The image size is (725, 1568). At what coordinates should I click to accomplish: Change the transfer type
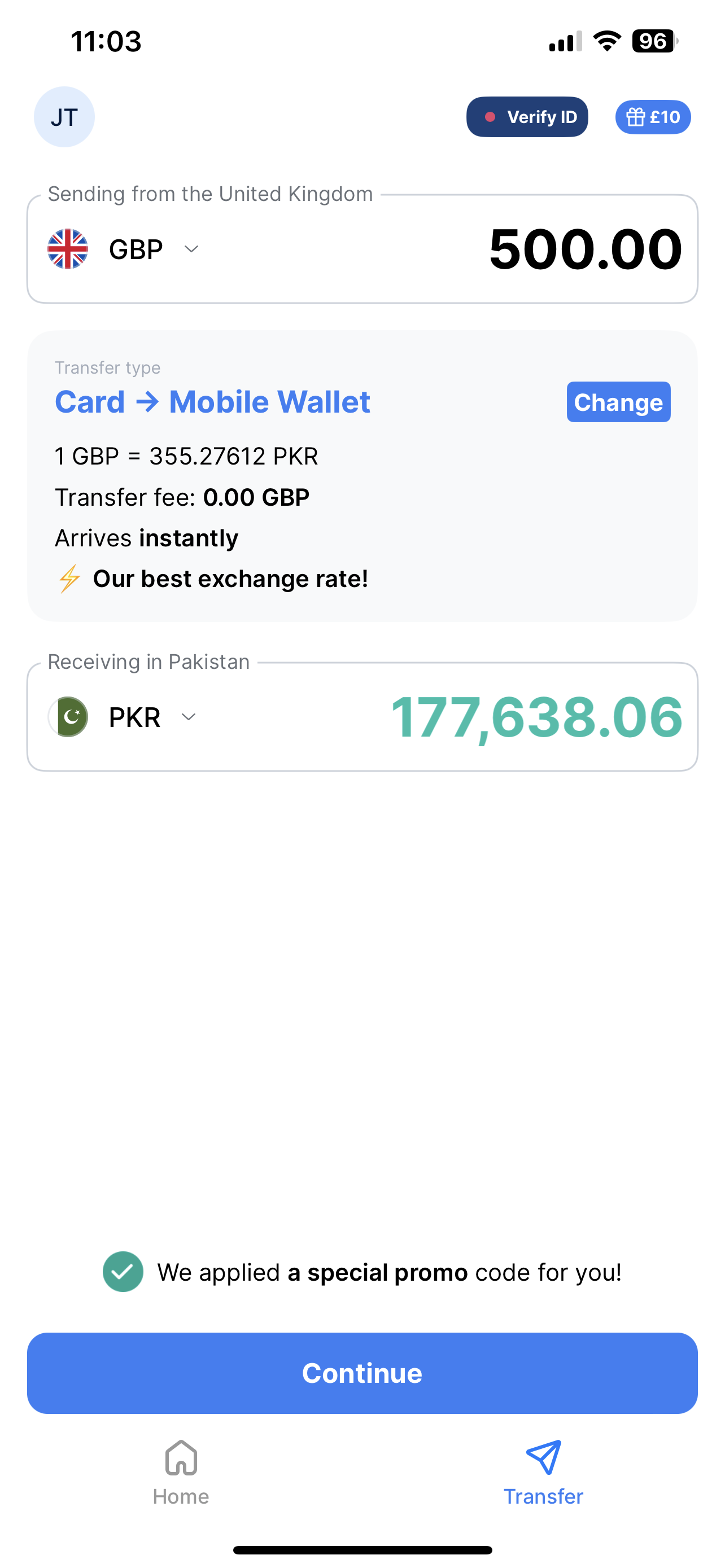coord(618,402)
